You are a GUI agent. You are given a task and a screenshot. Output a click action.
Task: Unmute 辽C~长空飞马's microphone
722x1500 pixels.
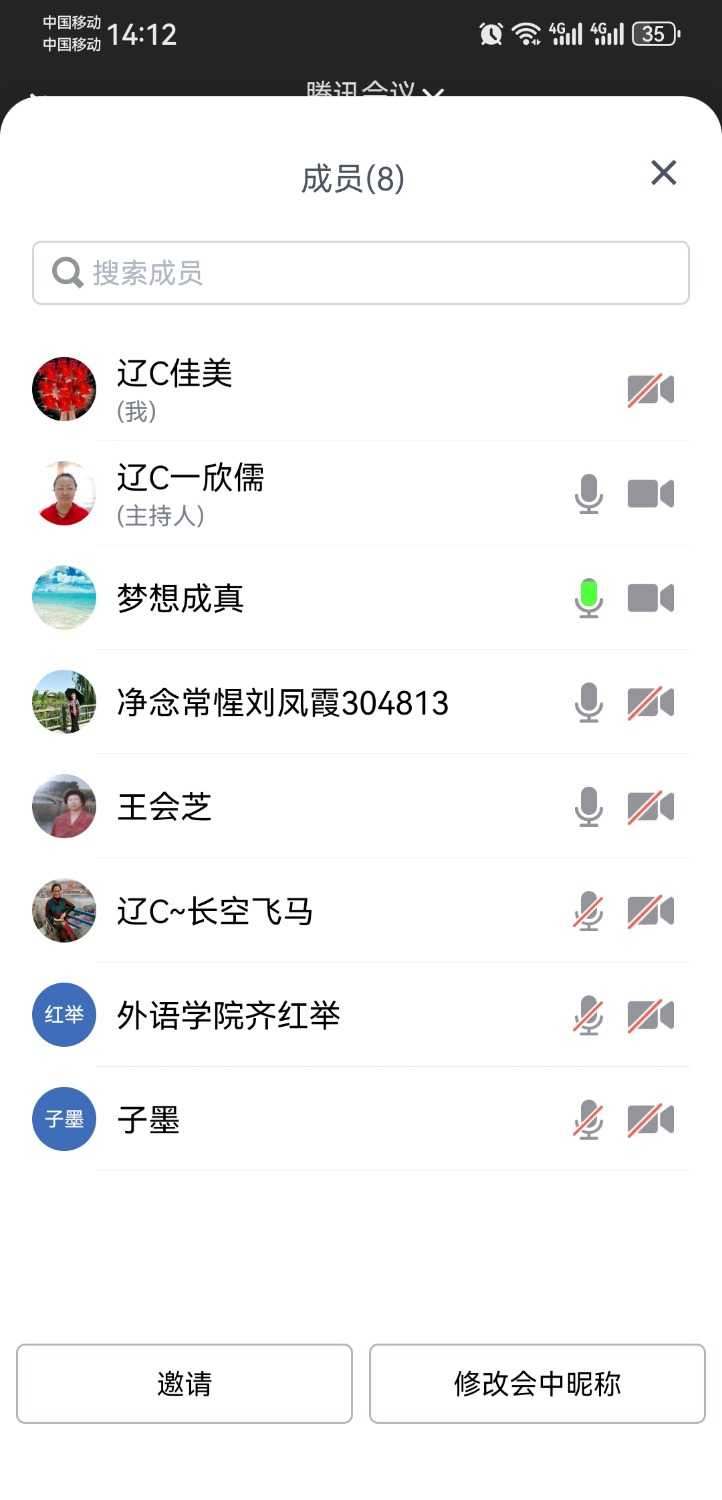tap(588, 911)
